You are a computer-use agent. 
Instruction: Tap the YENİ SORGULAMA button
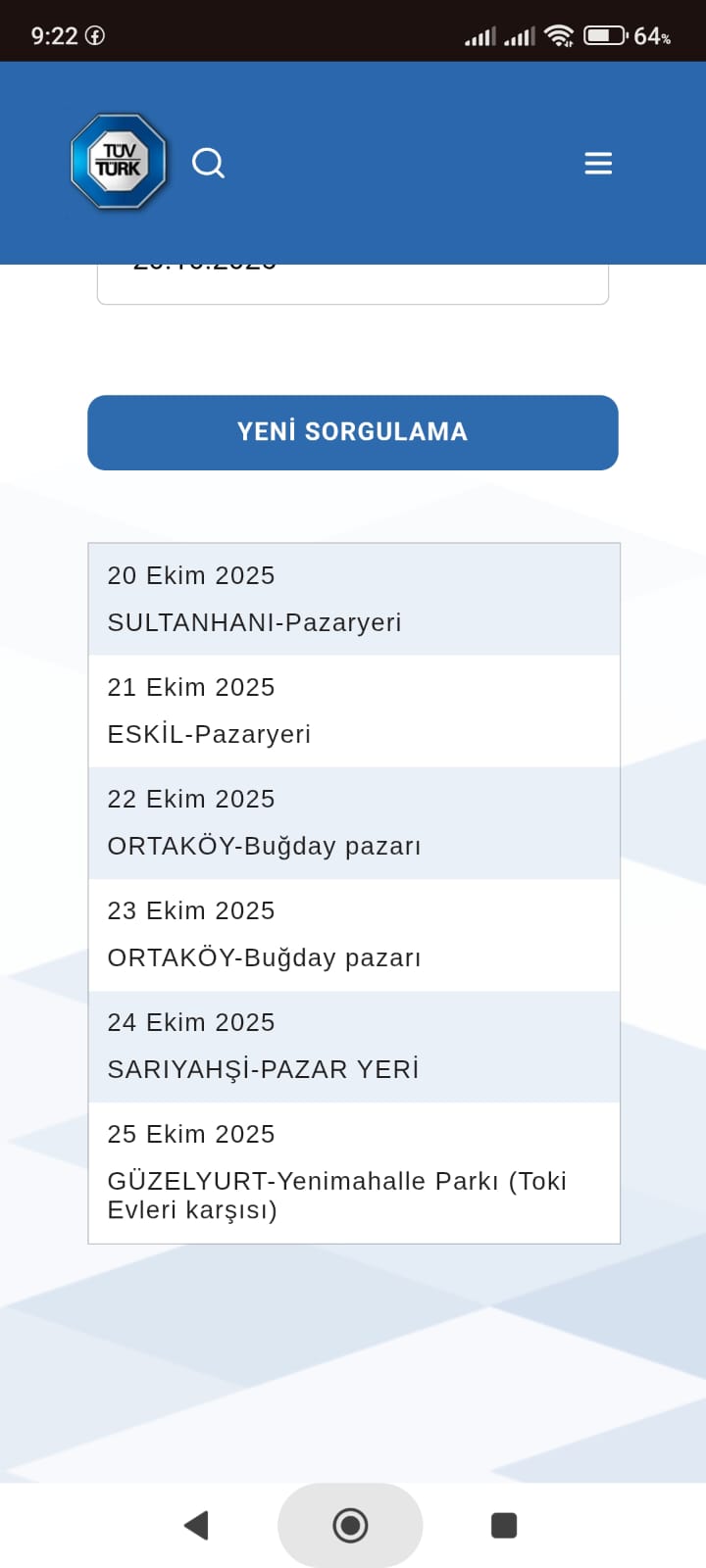[353, 432]
